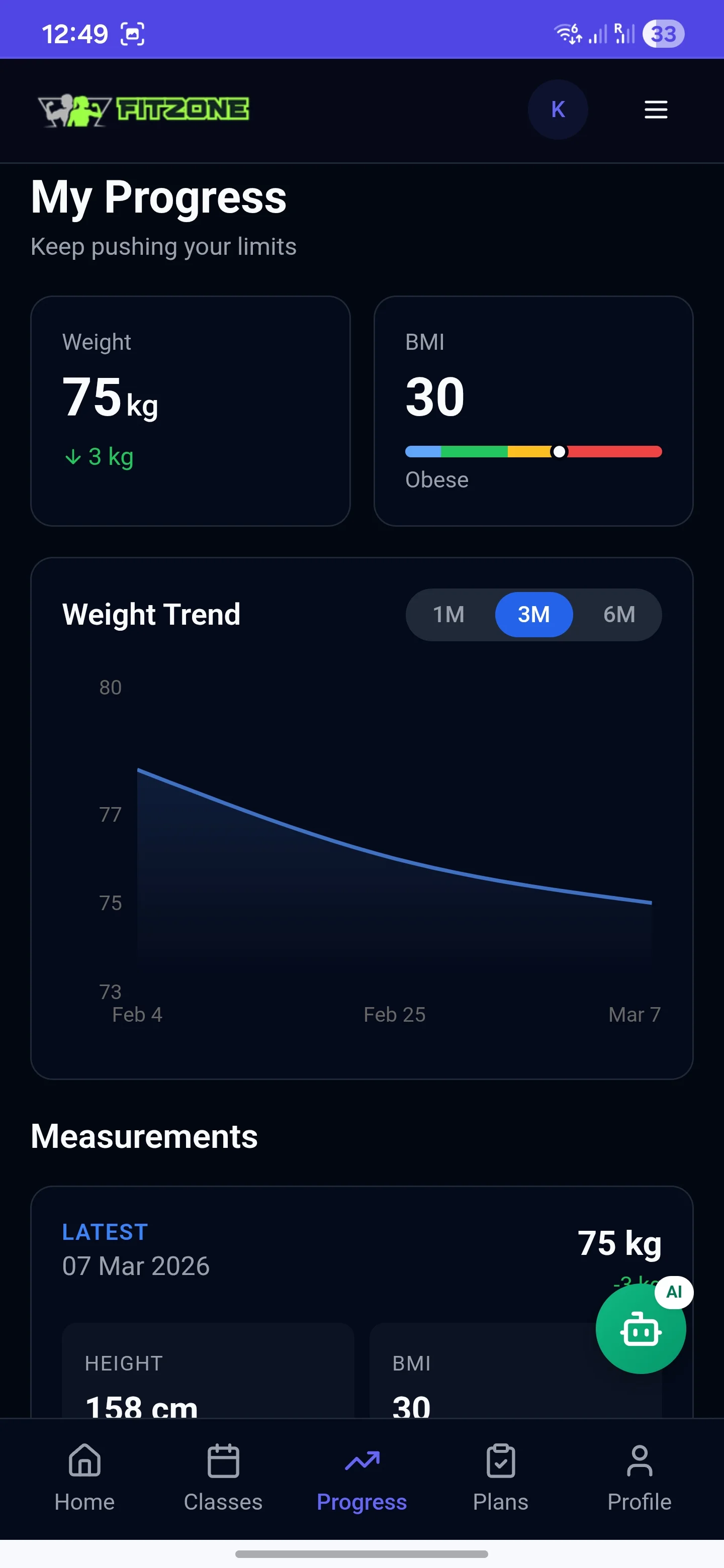Open the K profile avatar

point(557,110)
